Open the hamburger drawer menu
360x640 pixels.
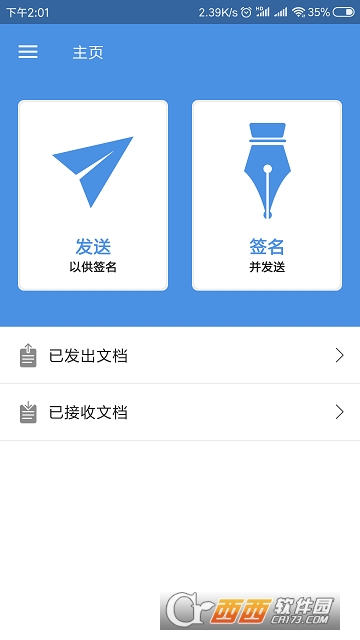click(28, 52)
